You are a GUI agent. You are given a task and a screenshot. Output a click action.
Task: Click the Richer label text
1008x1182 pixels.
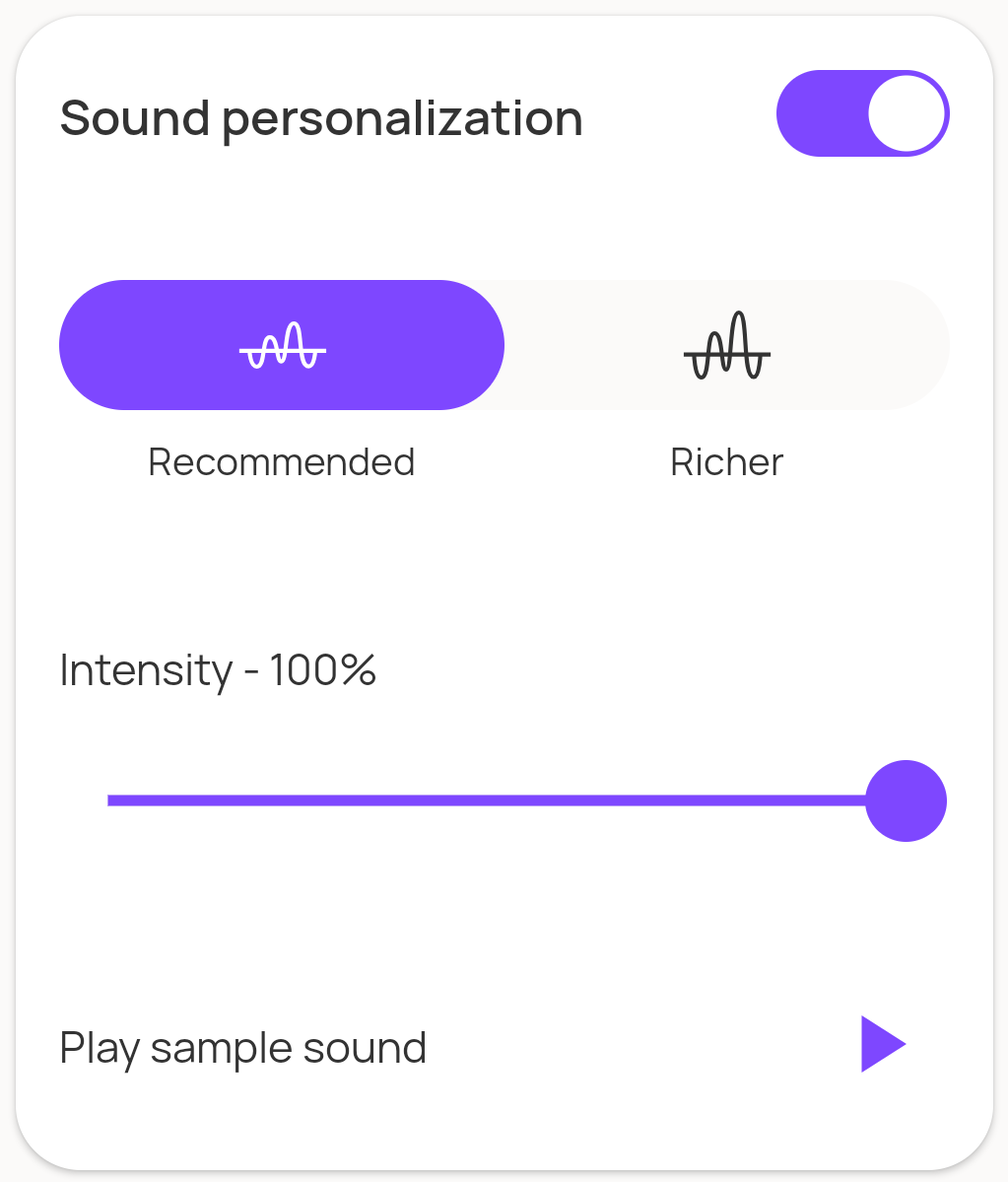click(x=726, y=461)
